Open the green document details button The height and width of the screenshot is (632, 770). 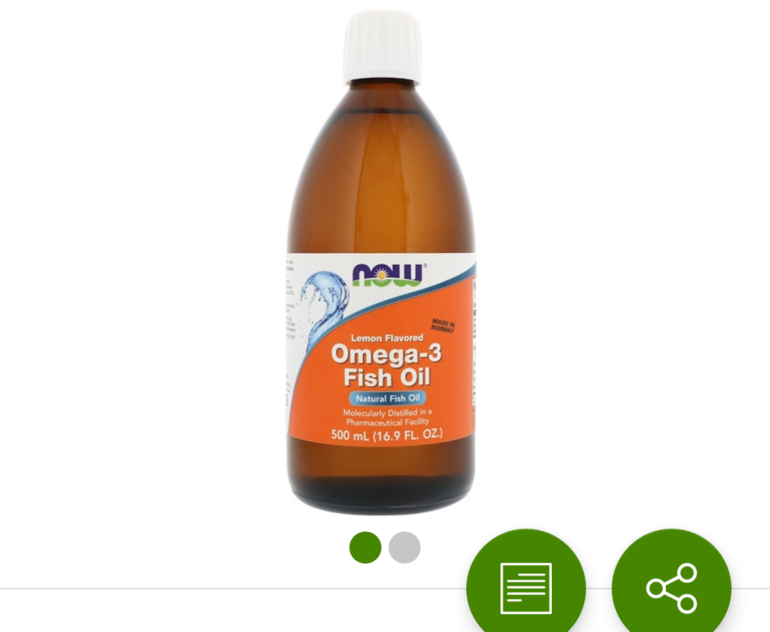526,587
